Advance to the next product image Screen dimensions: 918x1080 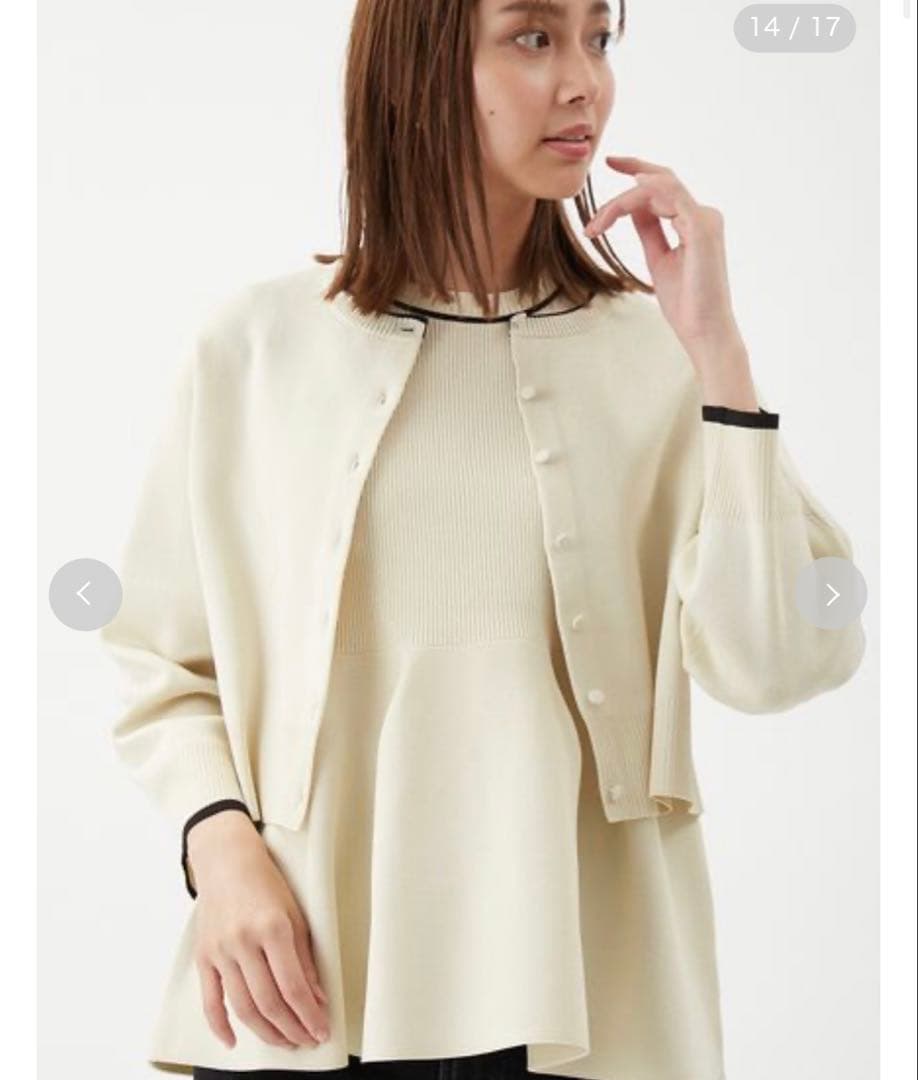coord(831,594)
